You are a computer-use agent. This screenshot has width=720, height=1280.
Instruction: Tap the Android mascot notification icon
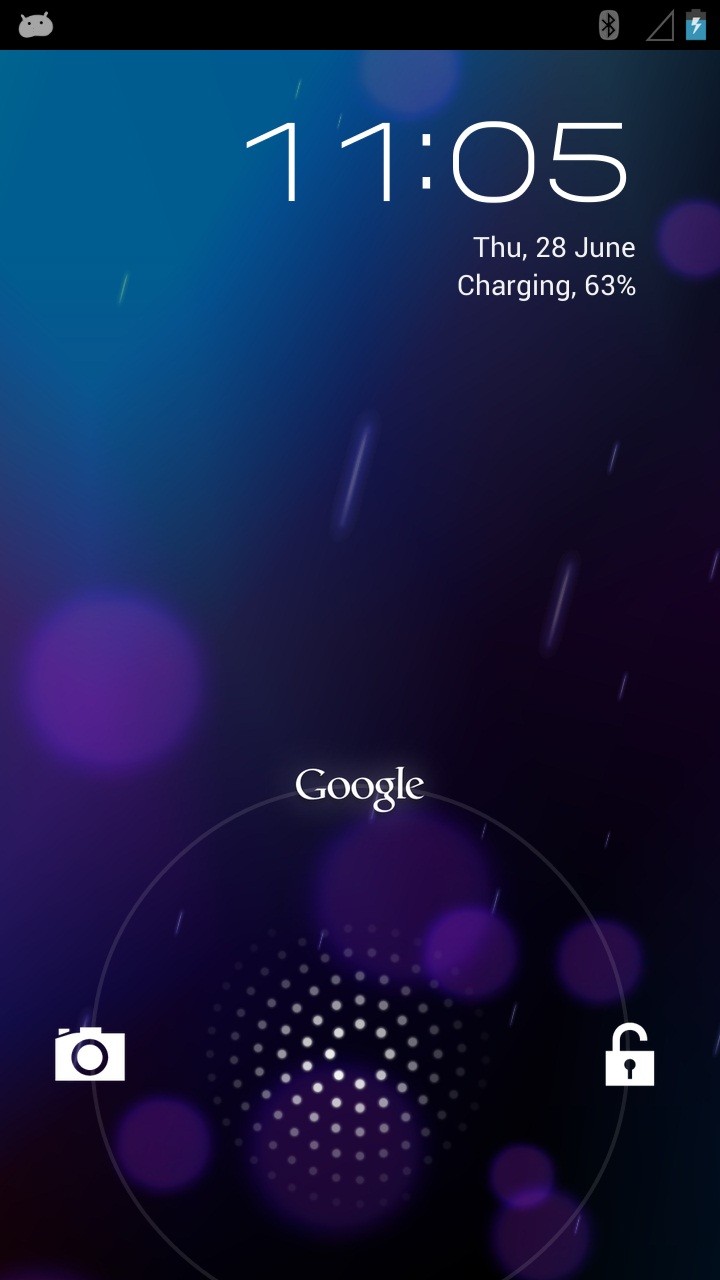(x=35, y=22)
